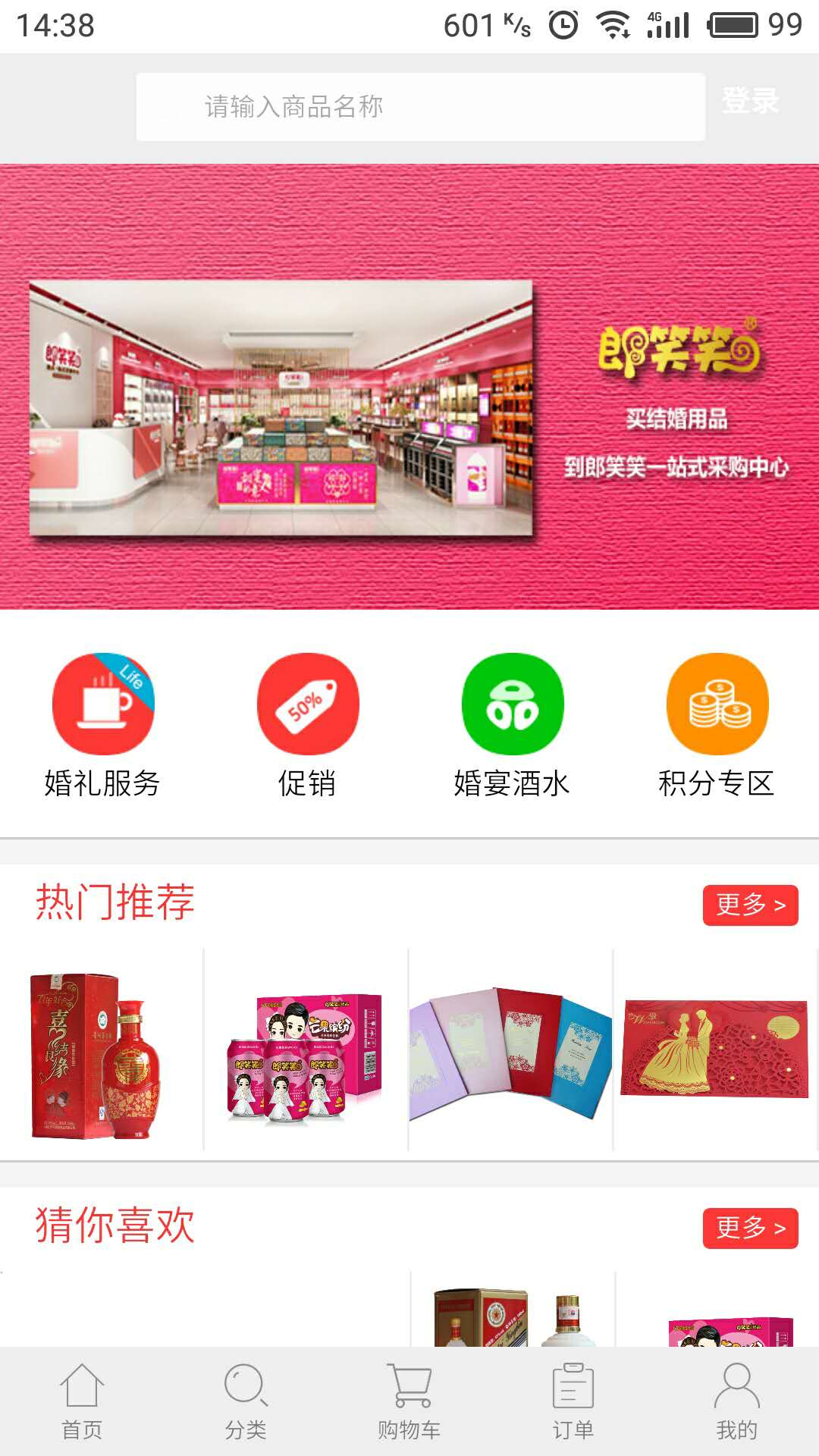Tap 更多 next to 猜你喜欢
The width and height of the screenshot is (819, 1456).
pos(750,1228)
